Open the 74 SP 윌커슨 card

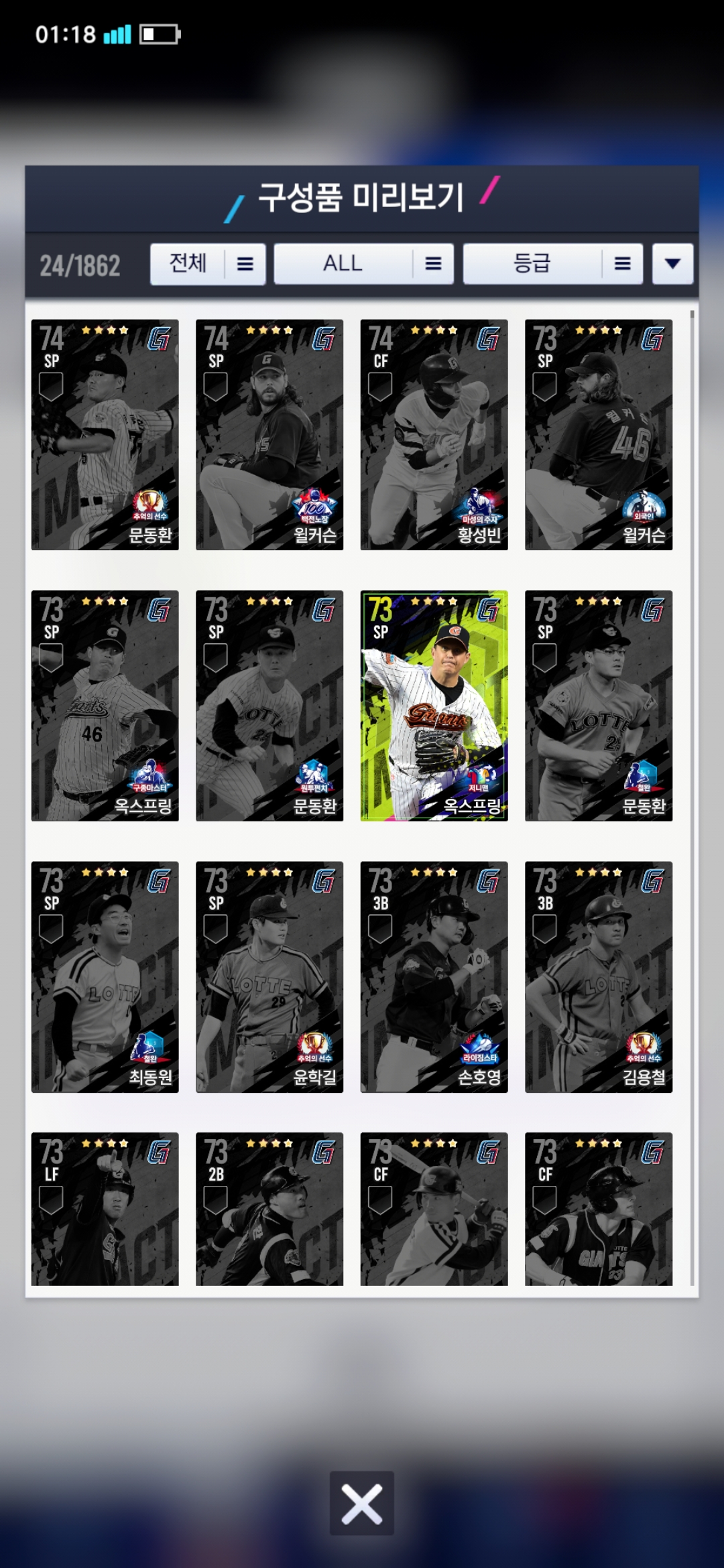point(269,435)
